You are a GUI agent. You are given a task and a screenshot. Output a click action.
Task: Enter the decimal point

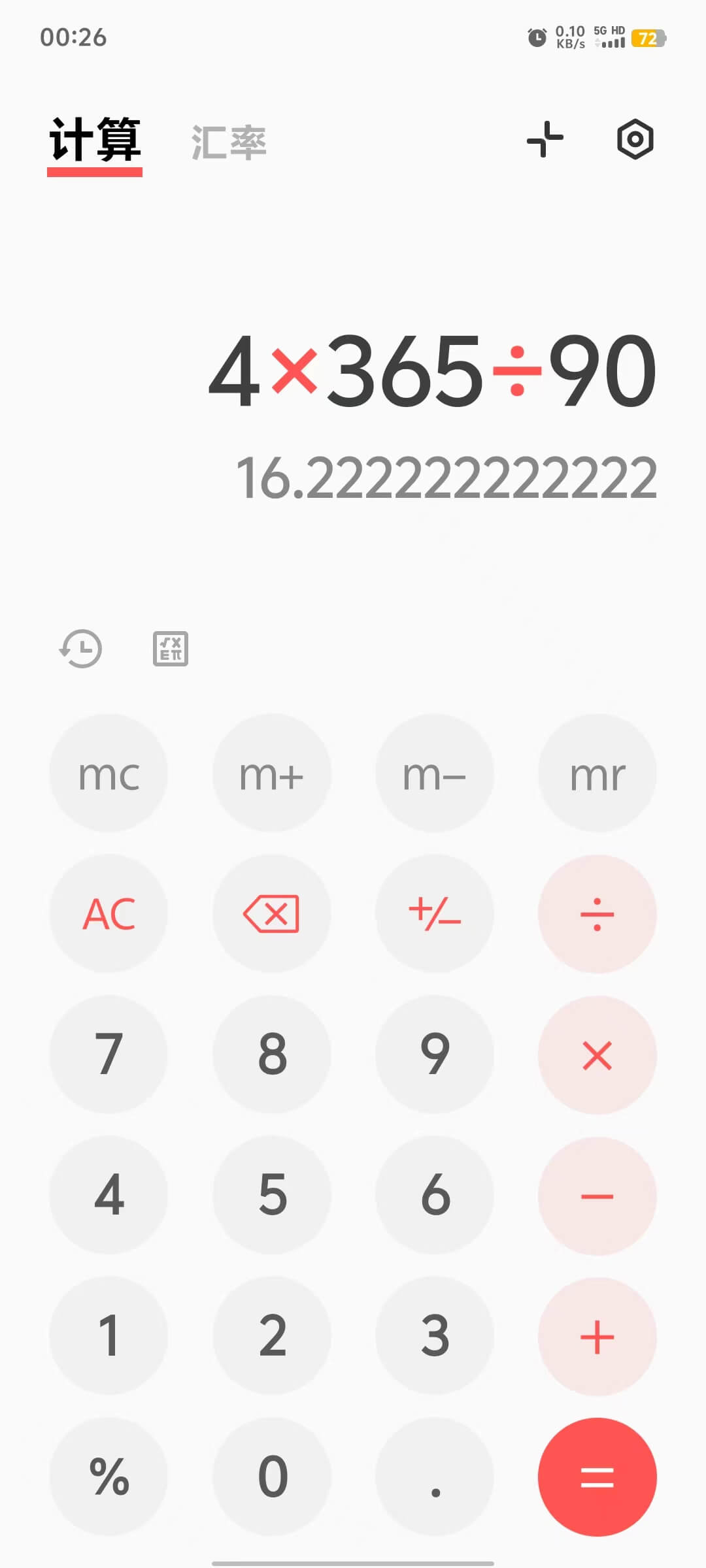coord(435,1477)
